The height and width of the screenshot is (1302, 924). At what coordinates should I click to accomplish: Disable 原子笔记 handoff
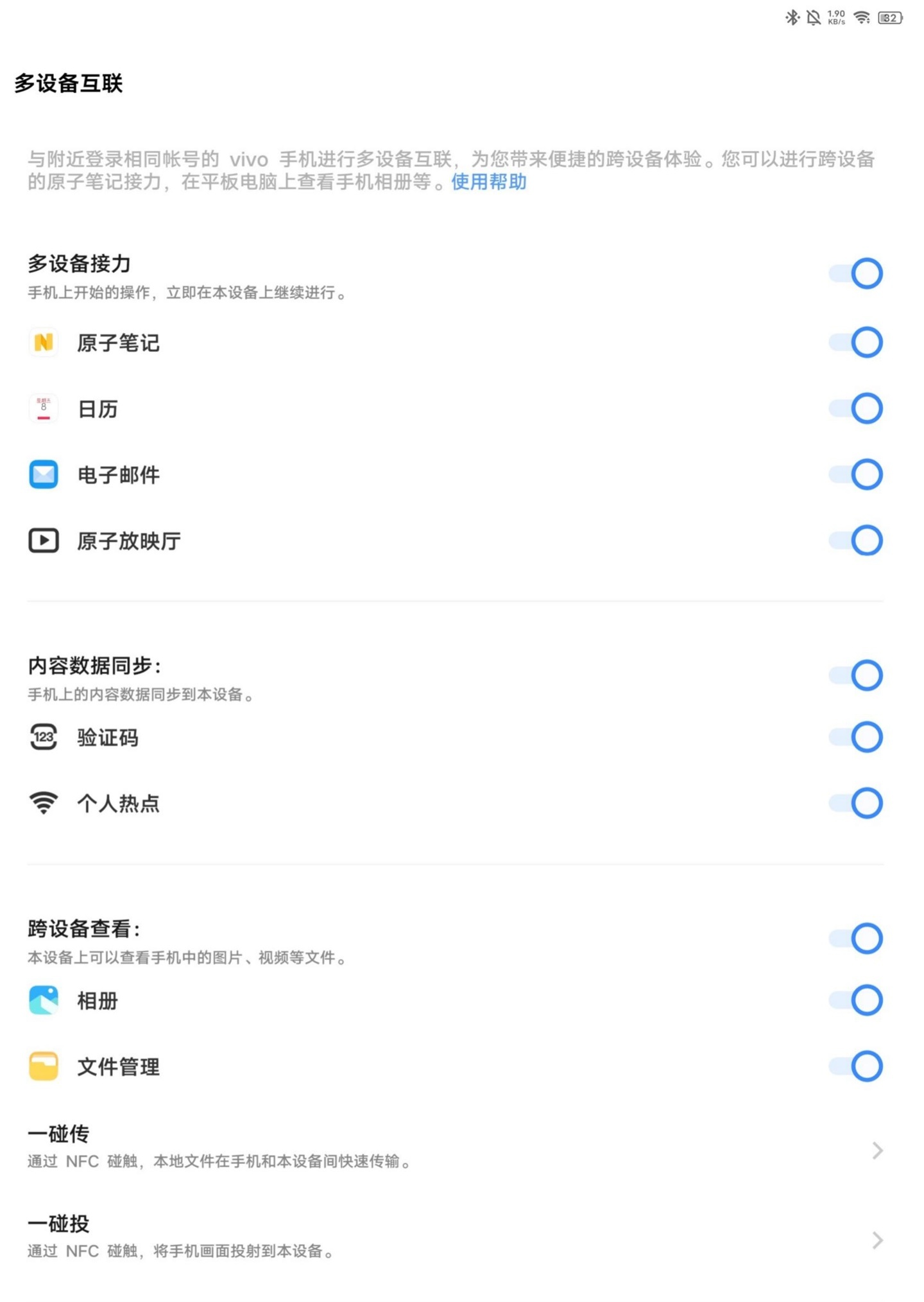point(855,342)
